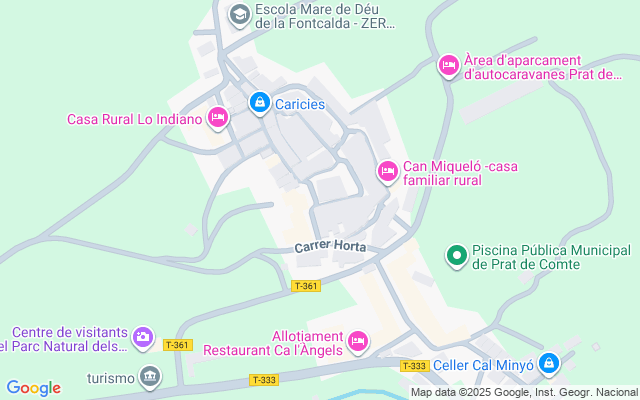Tap the turisme museum marker
Screen dimensions: 640x400
[x=149, y=377]
